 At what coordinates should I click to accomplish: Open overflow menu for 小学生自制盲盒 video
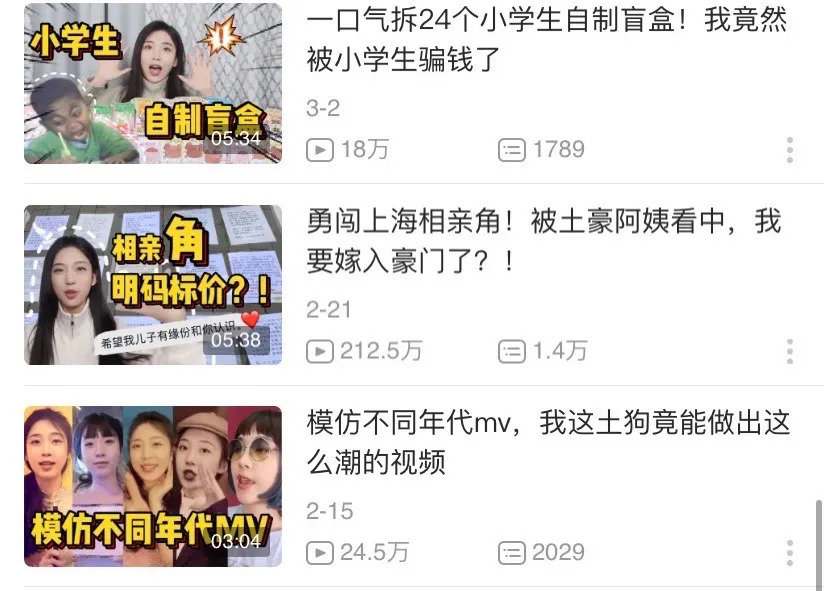pyautogui.click(x=790, y=150)
